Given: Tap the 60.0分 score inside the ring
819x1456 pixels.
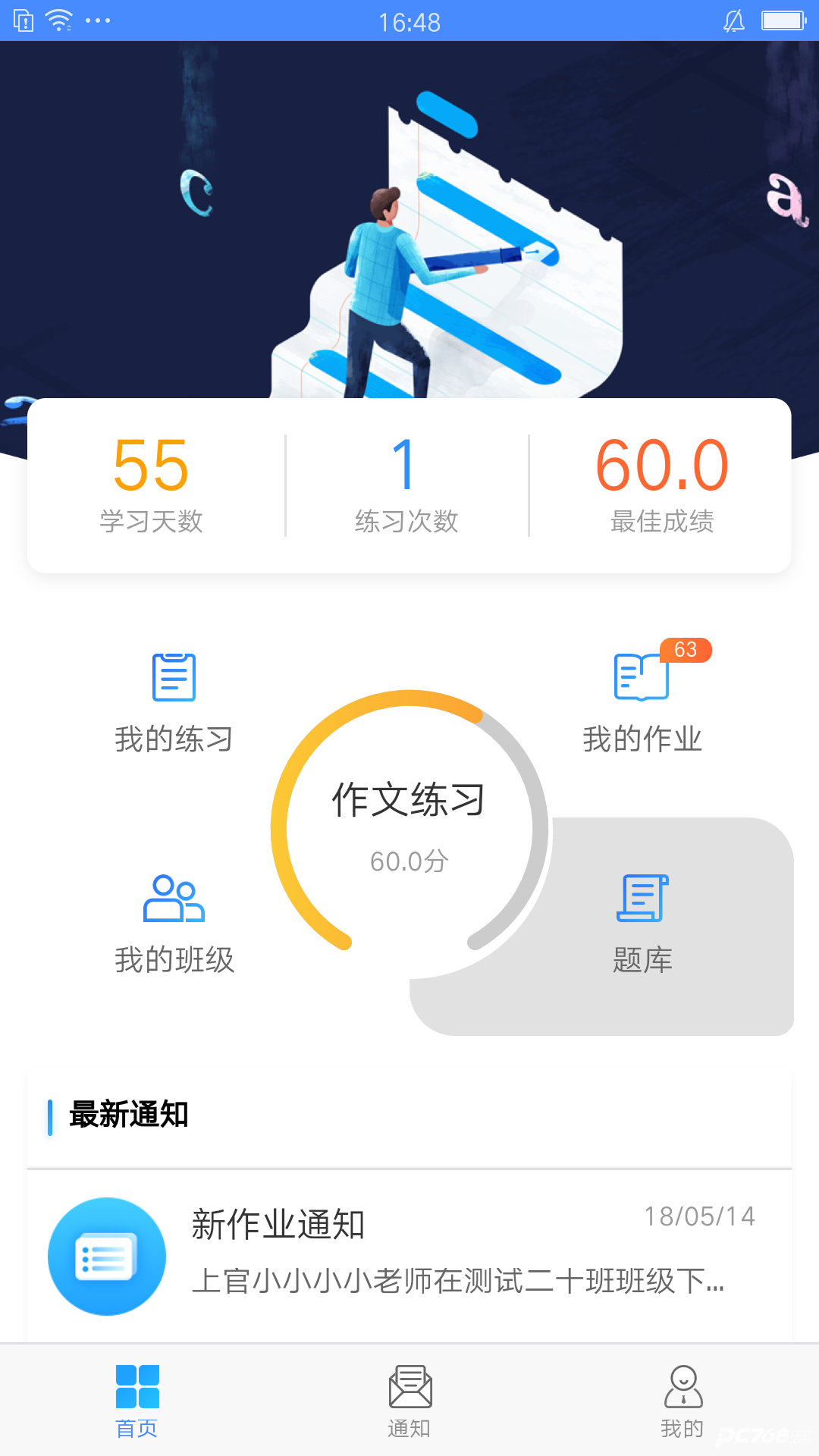Looking at the screenshot, I should click(409, 860).
